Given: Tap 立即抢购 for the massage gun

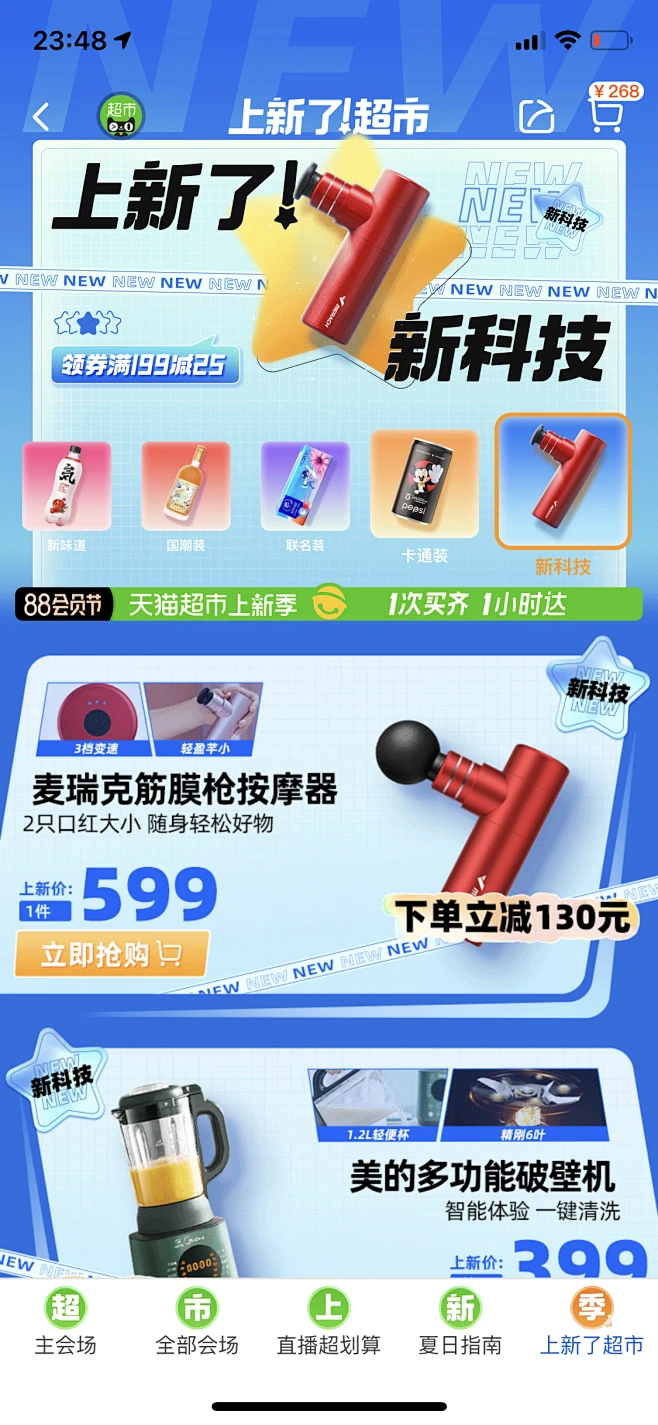Looking at the screenshot, I should (112, 953).
